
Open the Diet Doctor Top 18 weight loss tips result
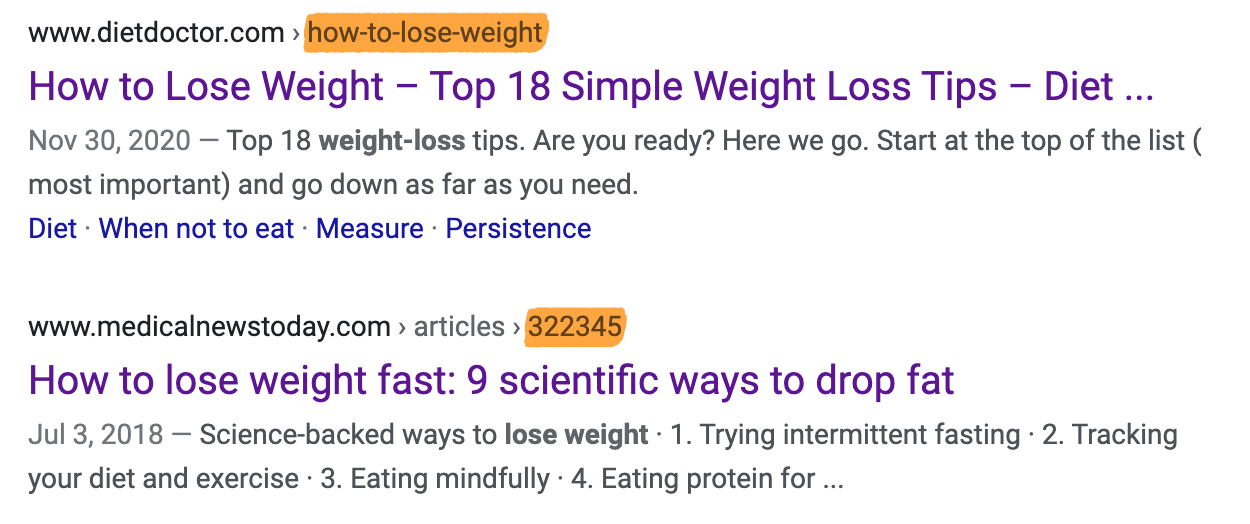click(590, 87)
